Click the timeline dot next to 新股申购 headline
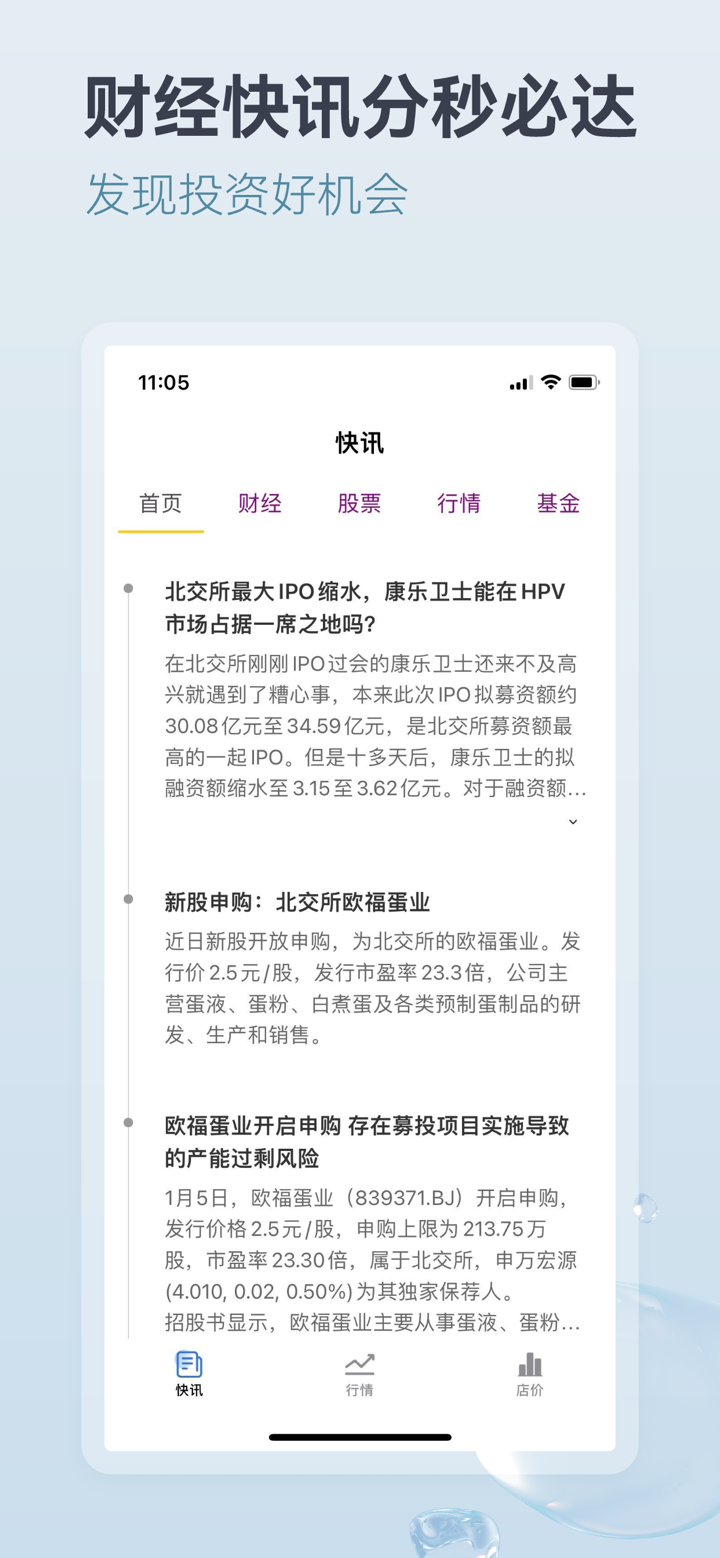 click(128, 897)
